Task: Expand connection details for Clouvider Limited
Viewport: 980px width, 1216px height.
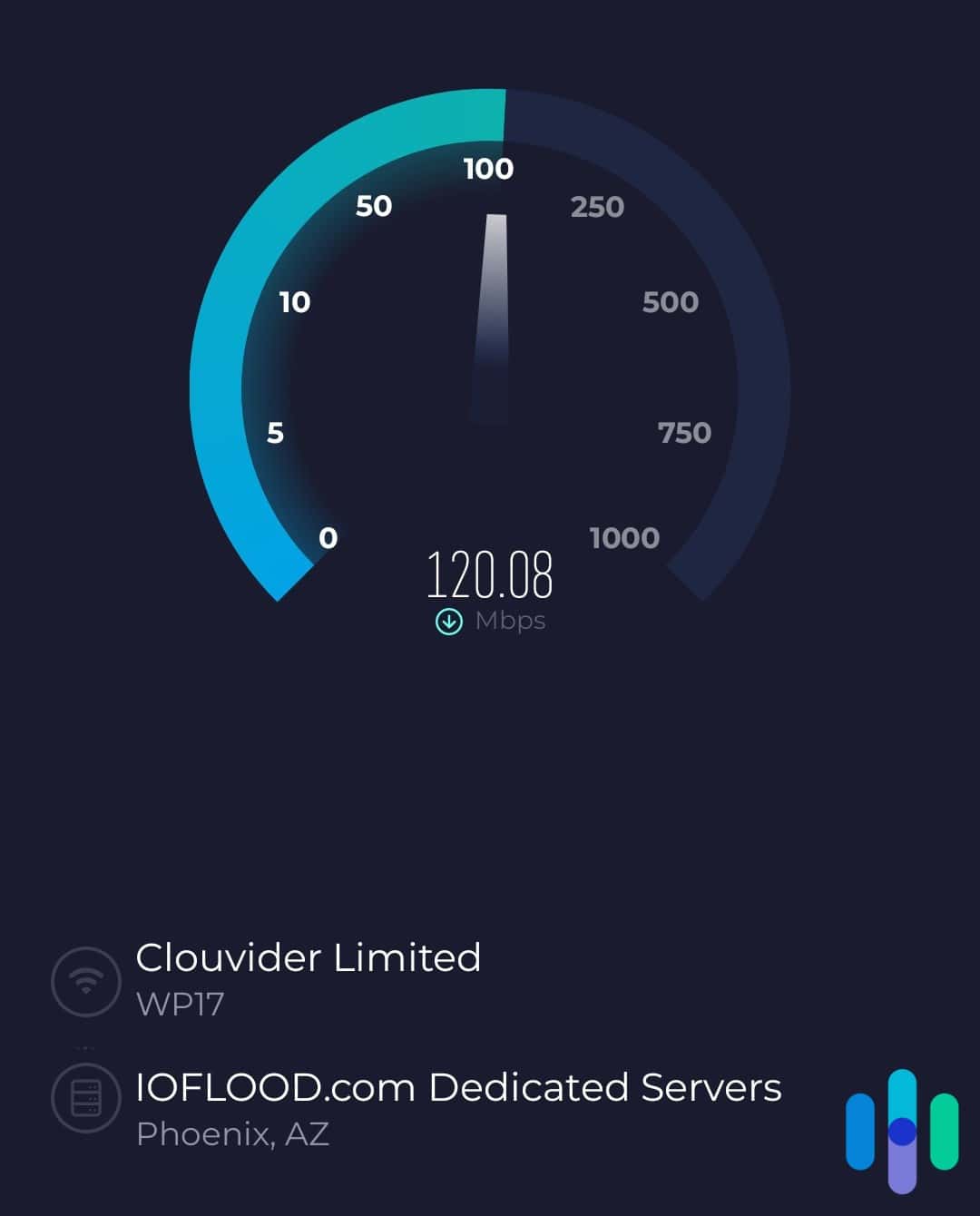Action: 308,957
